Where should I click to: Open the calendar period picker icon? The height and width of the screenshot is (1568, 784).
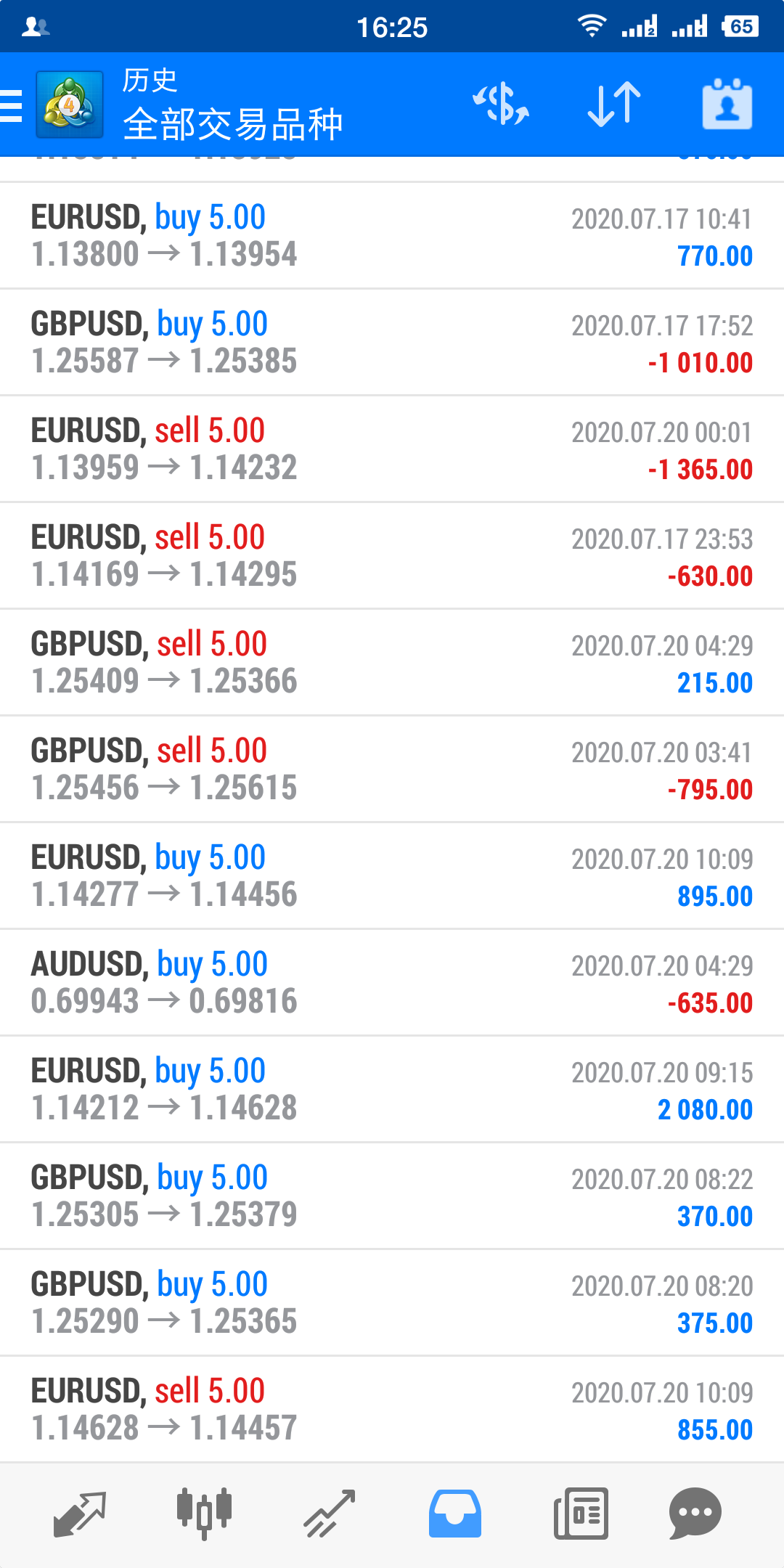pos(727,104)
